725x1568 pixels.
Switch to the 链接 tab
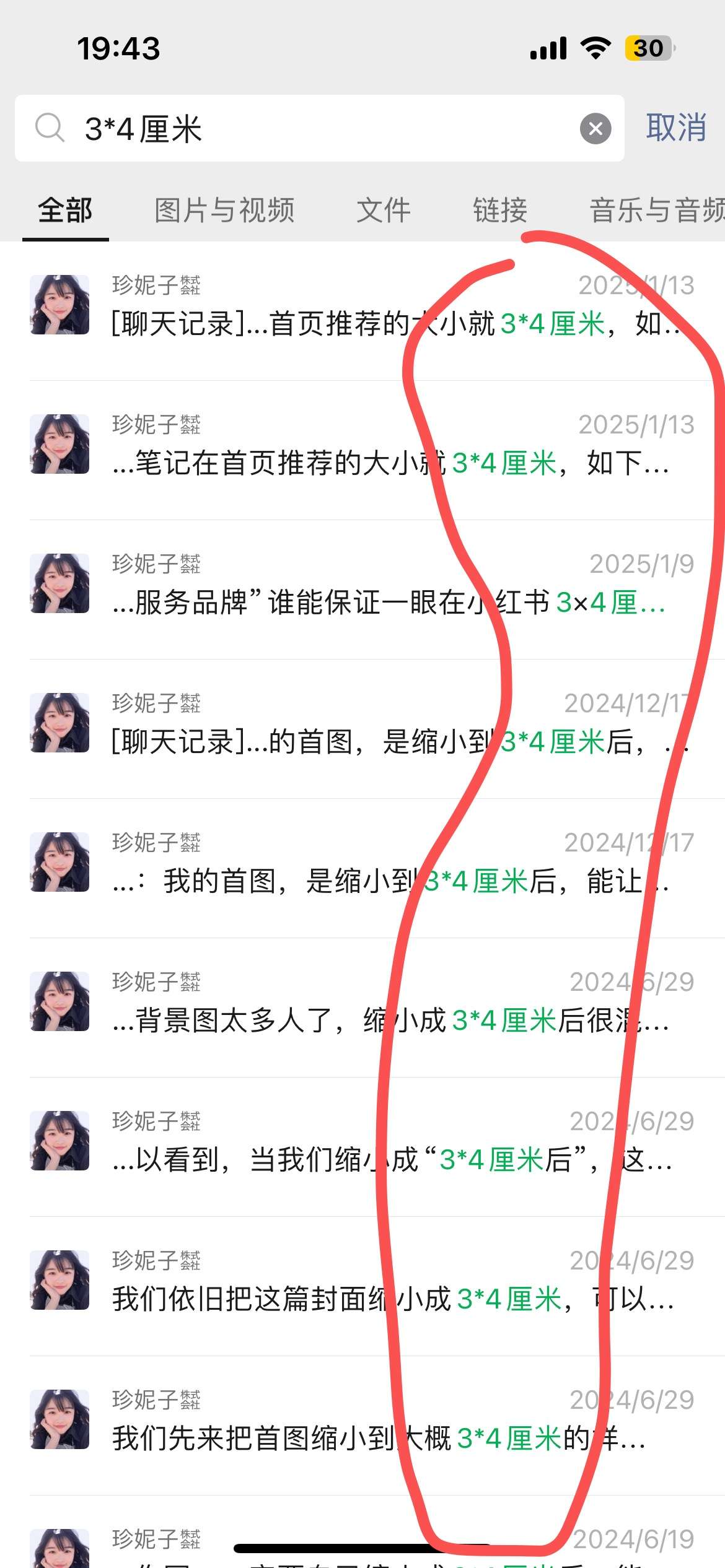coord(500,211)
